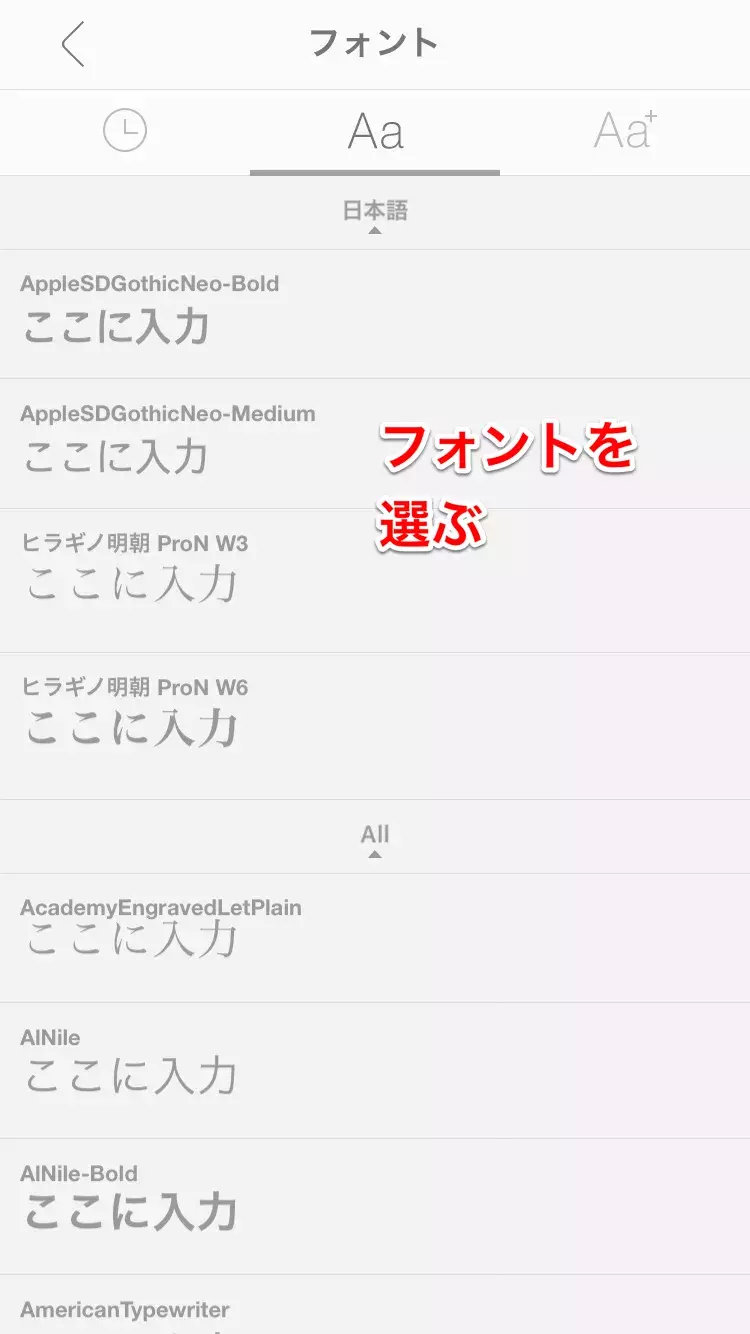Select the Aa fonts tab
The width and height of the screenshot is (750, 1334).
point(375,132)
